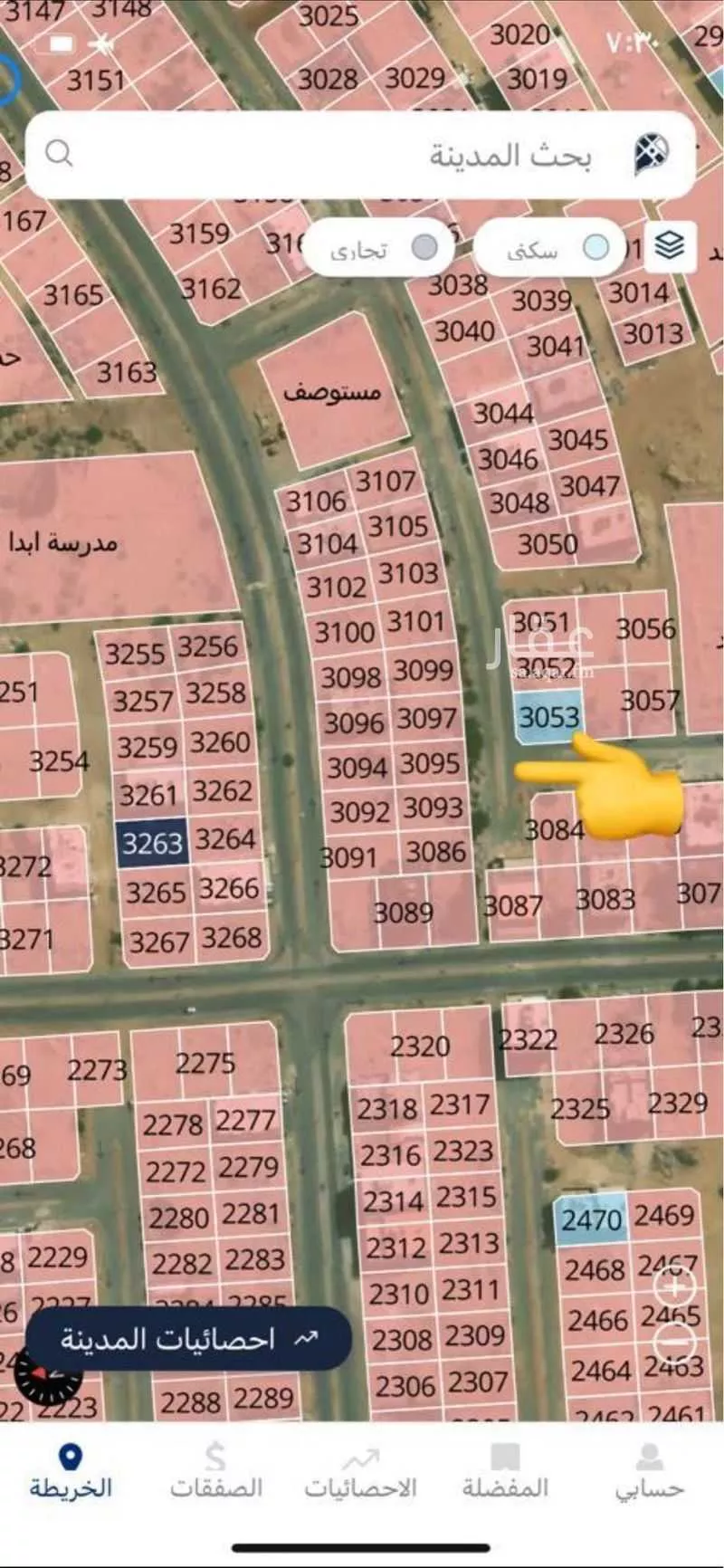Open احصائيات المدينة city statistics
The image size is (724, 1568).
point(188,1338)
